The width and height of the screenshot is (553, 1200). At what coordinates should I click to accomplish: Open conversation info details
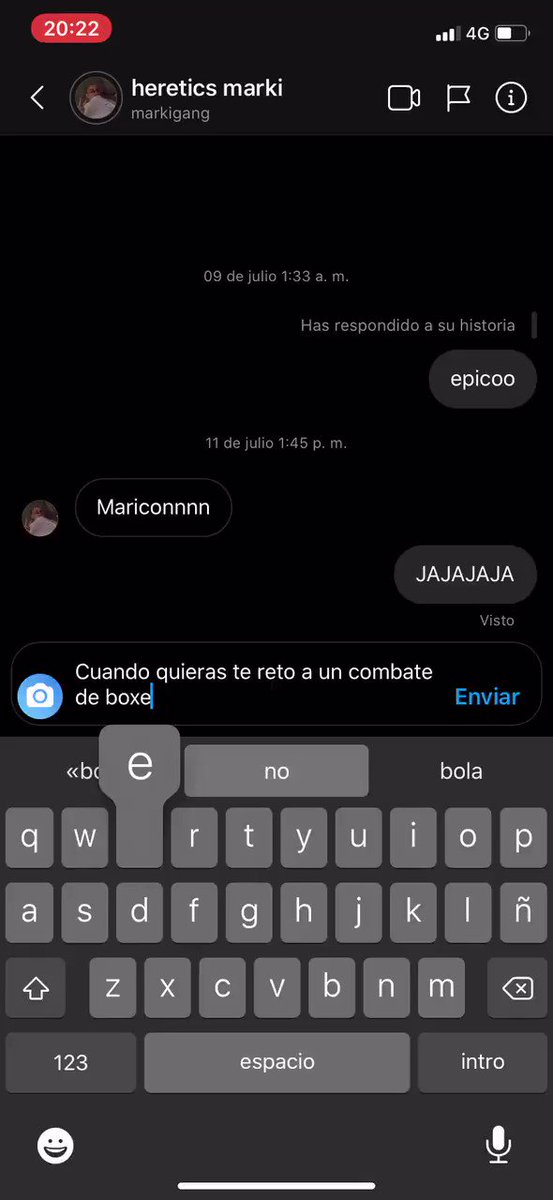point(511,98)
